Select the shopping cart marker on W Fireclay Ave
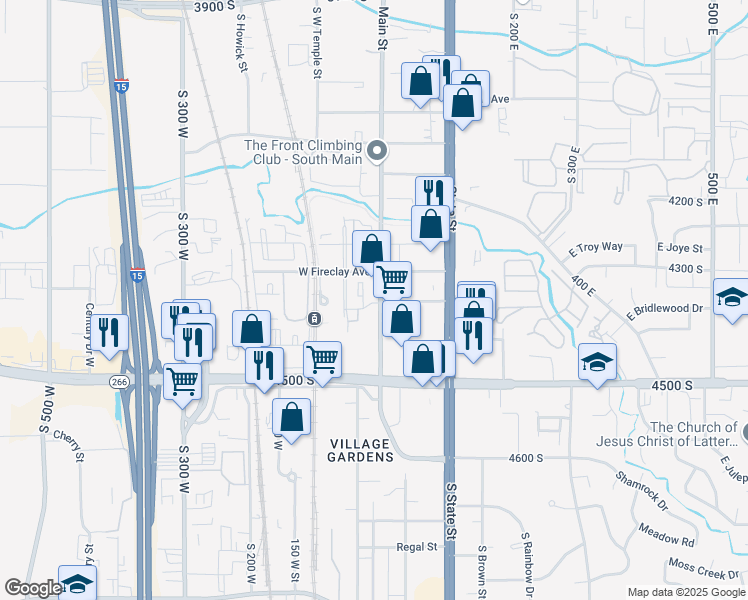Viewport: 748px width, 600px height. 392,278
